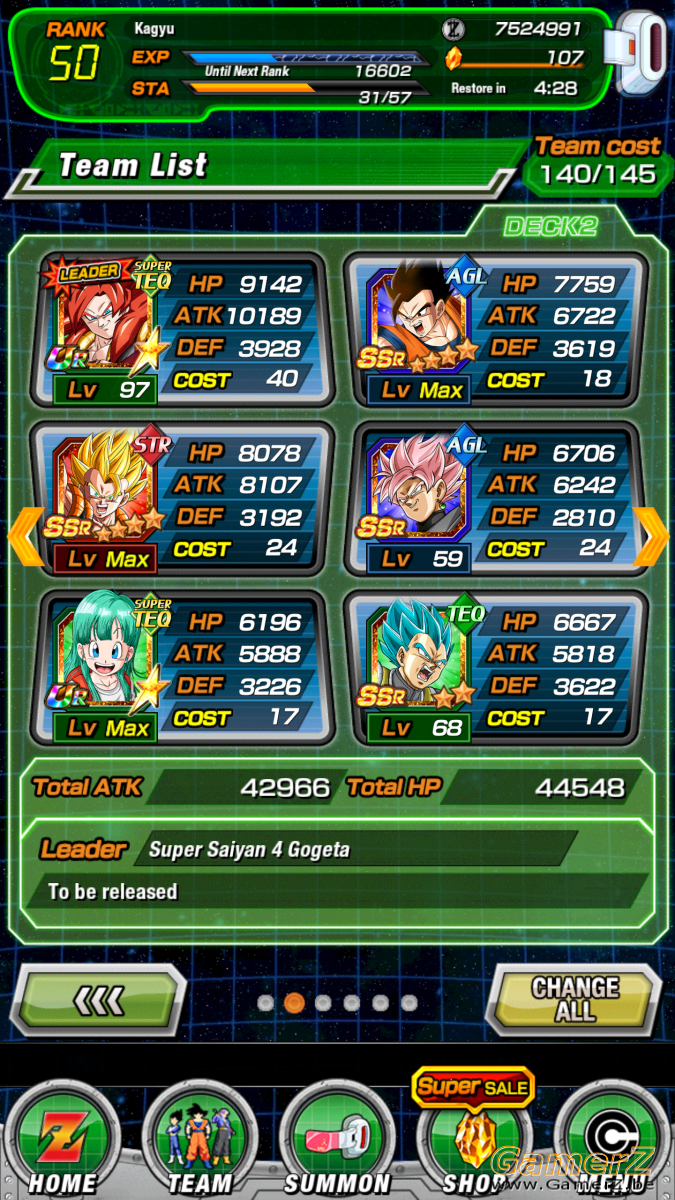Image resolution: width=675 pixels, height=1200 pixels.
Task: Go to the next deck with right arrow
Action: pos(652,536)
